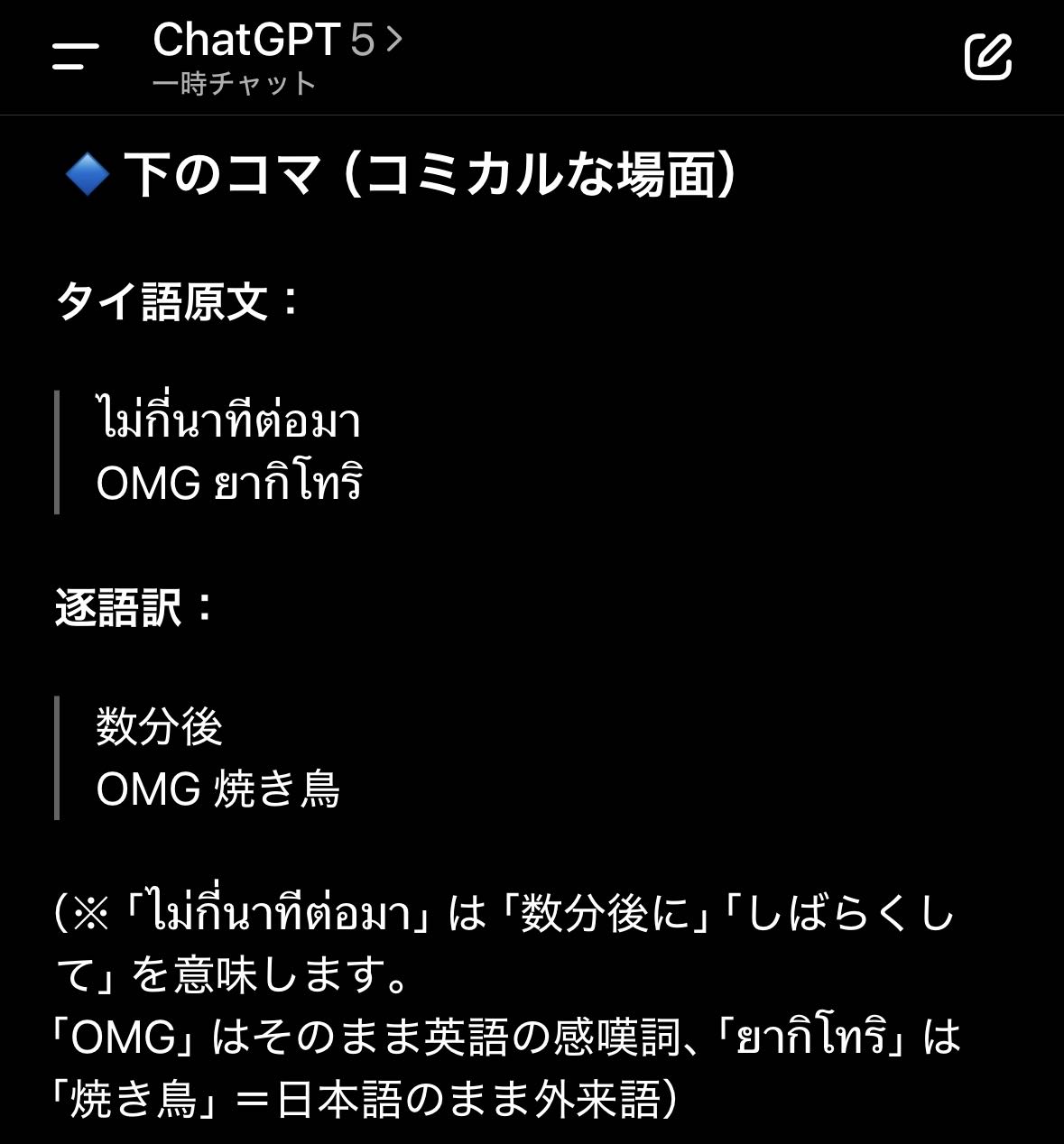Start a new chat

click(x=987, y=56)
